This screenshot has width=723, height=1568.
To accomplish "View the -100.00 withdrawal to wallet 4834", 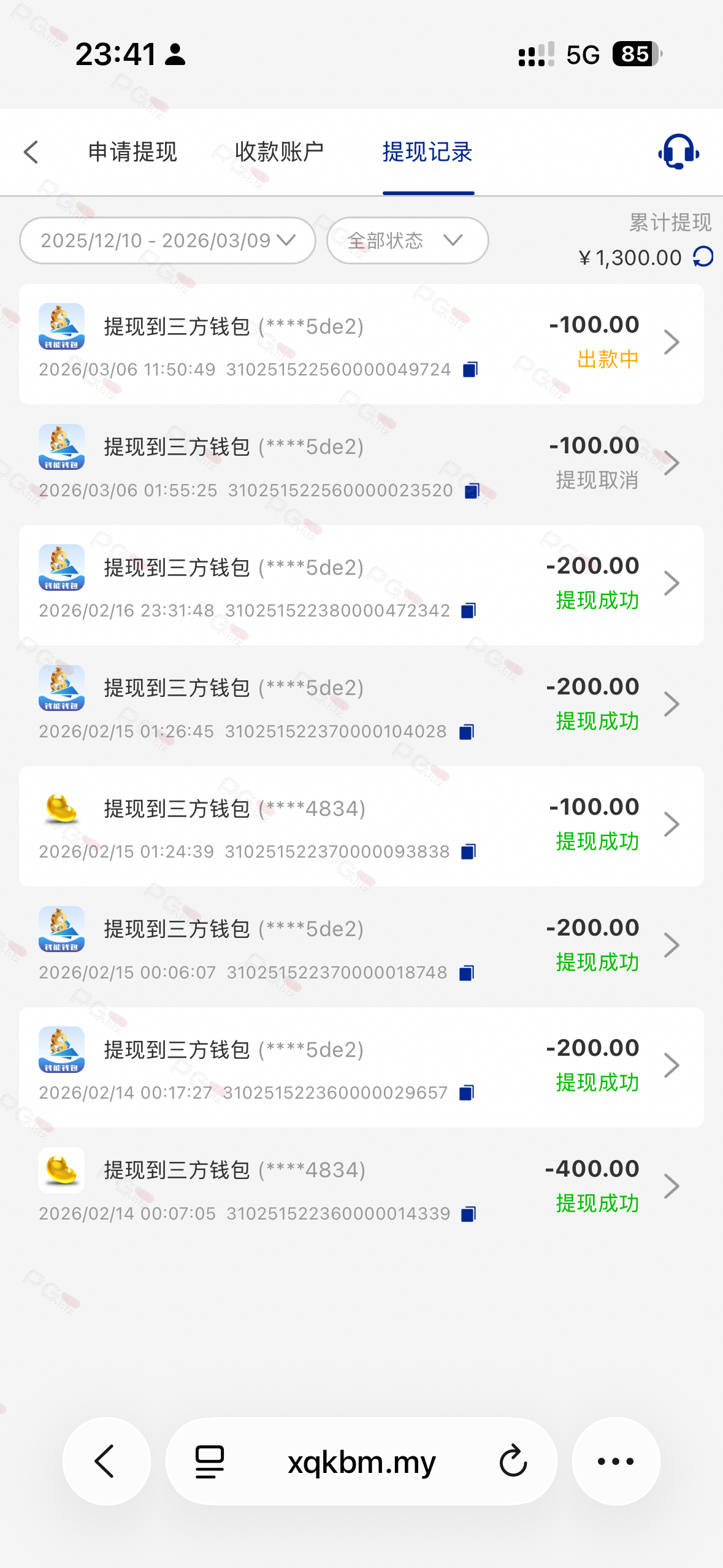I will coord(361,826).
